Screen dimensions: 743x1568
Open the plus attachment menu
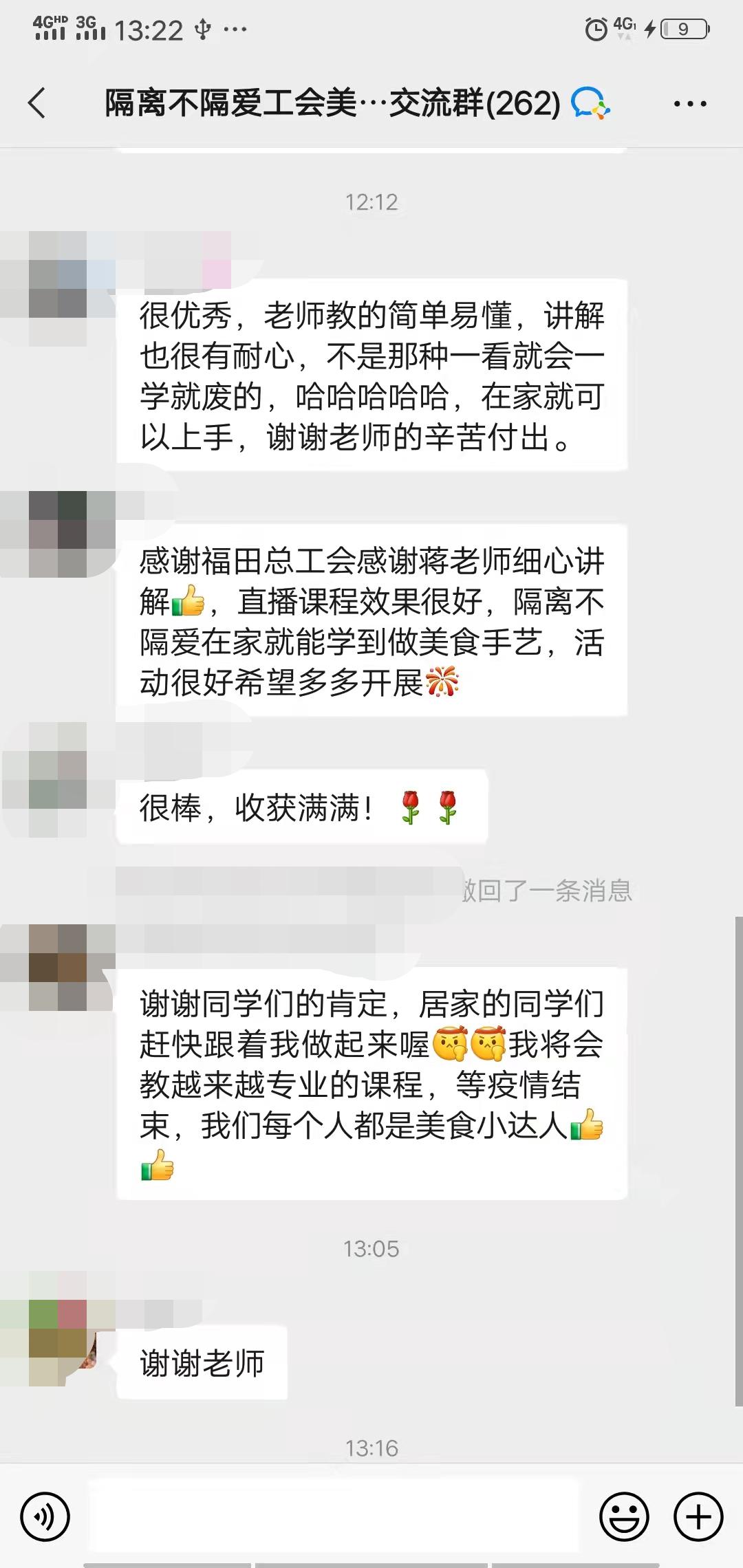698,1516
